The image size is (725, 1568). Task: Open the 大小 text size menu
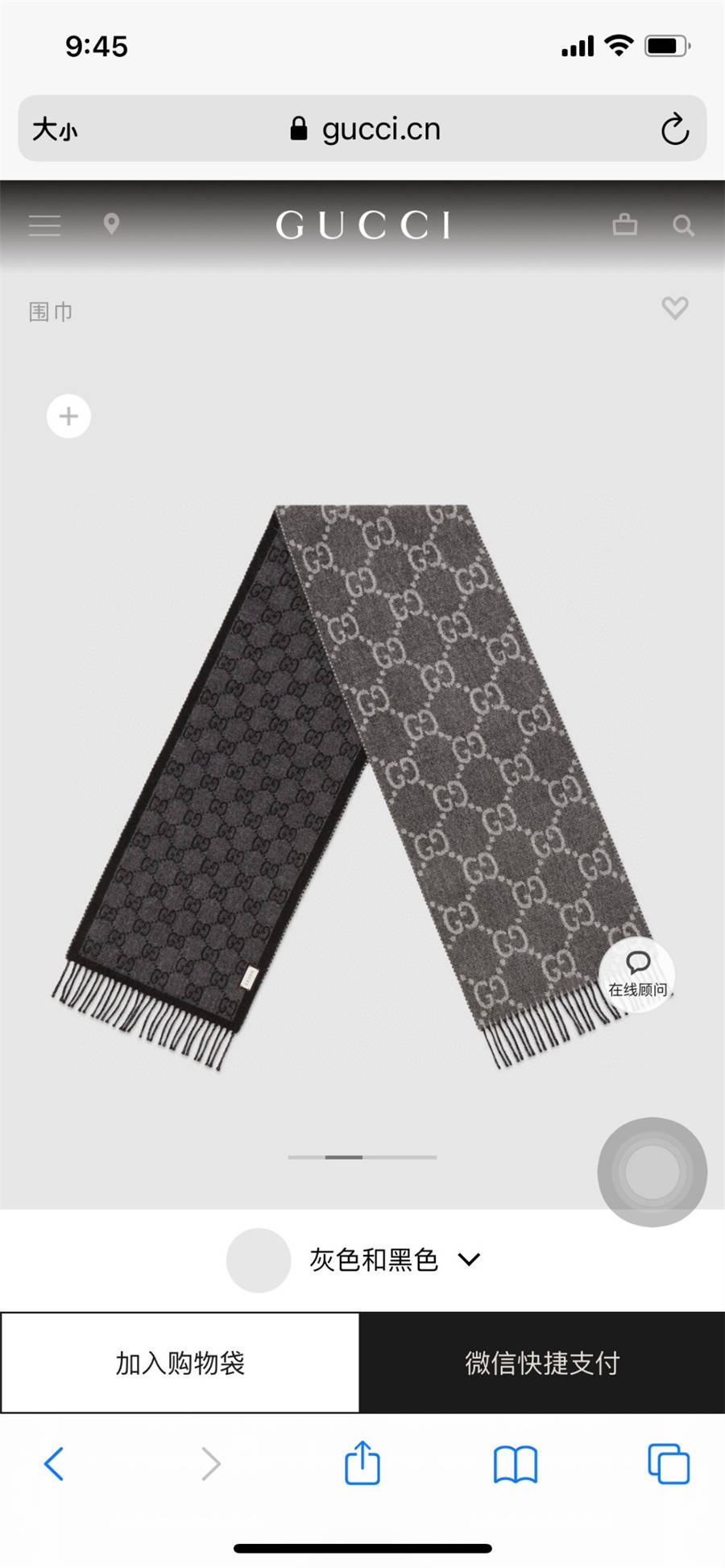[x=55, y=130]
